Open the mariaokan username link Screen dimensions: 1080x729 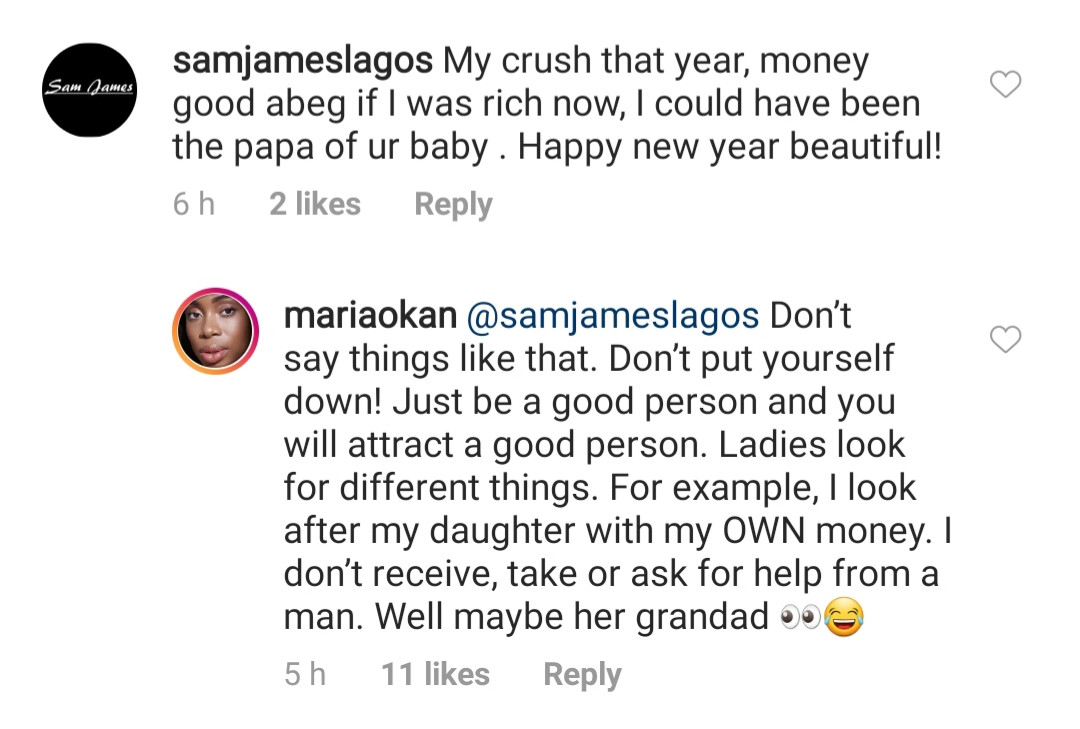[370, 316]
